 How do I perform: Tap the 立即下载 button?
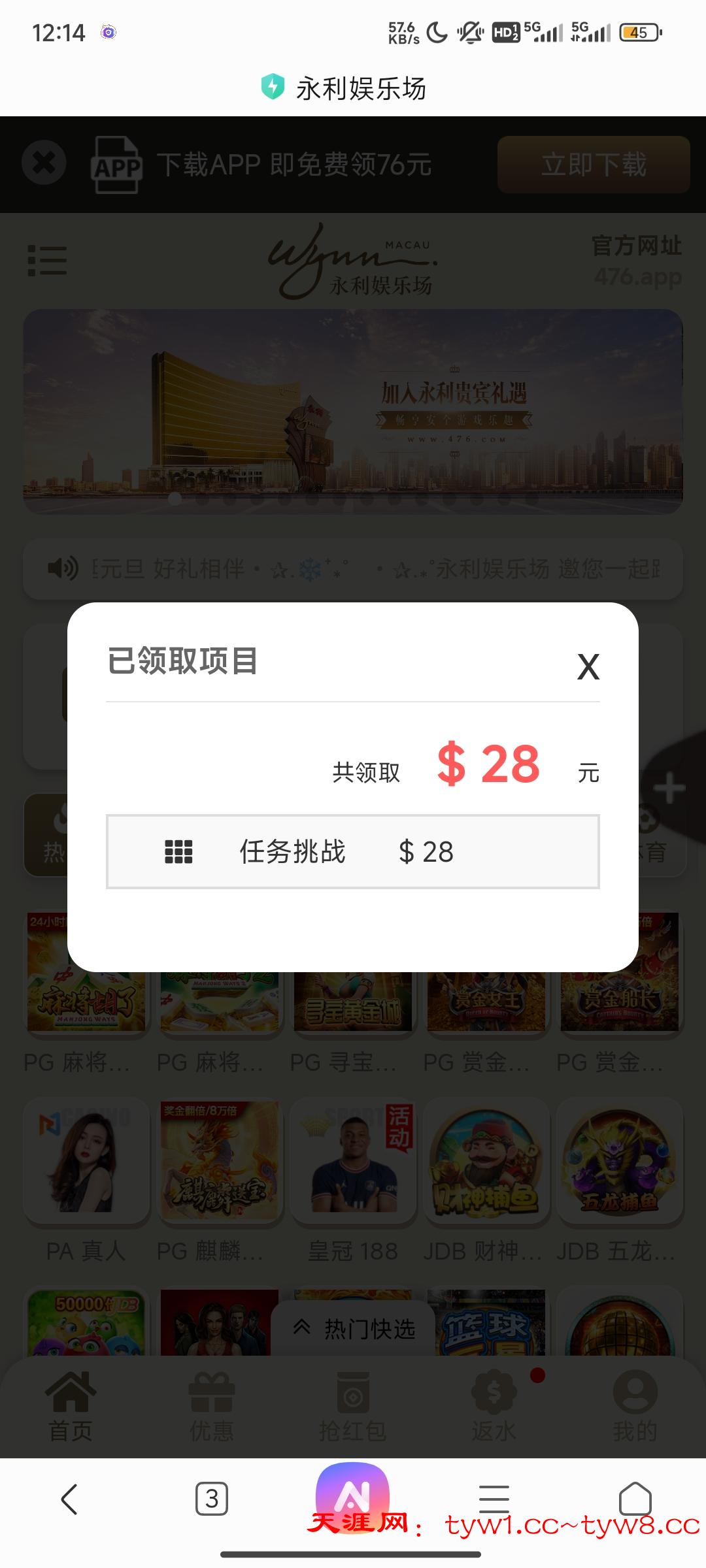(594, 165)
